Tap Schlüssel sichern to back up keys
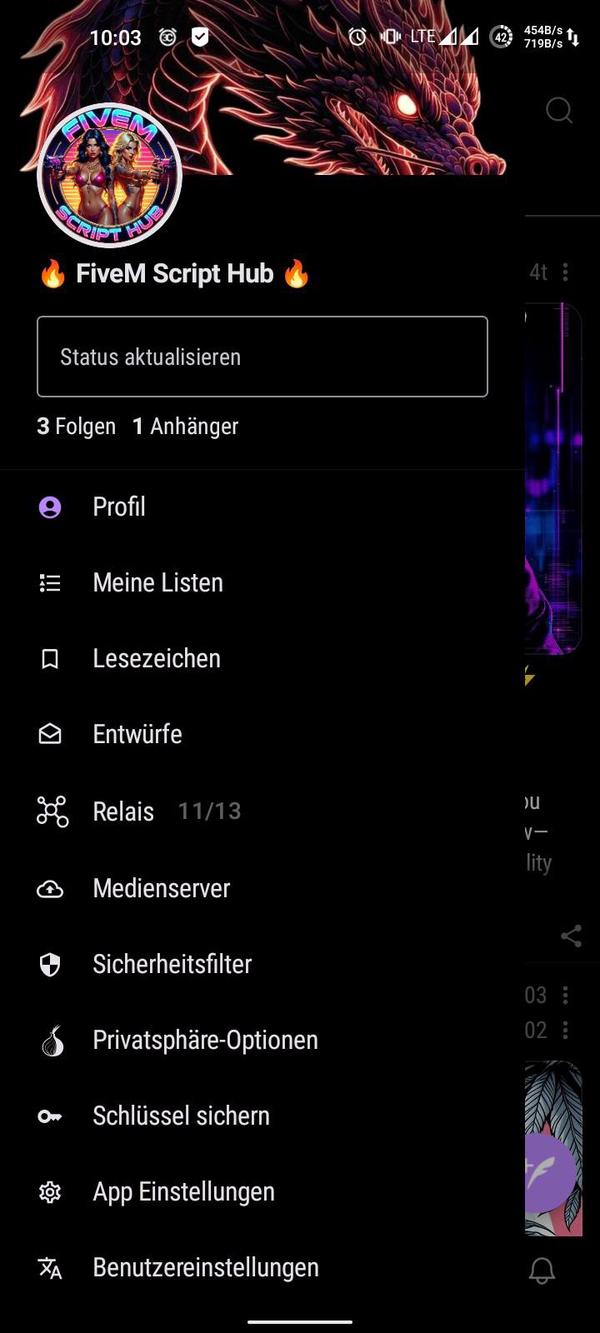This screenshot has width=600, height=1333. pos(181,1116)
